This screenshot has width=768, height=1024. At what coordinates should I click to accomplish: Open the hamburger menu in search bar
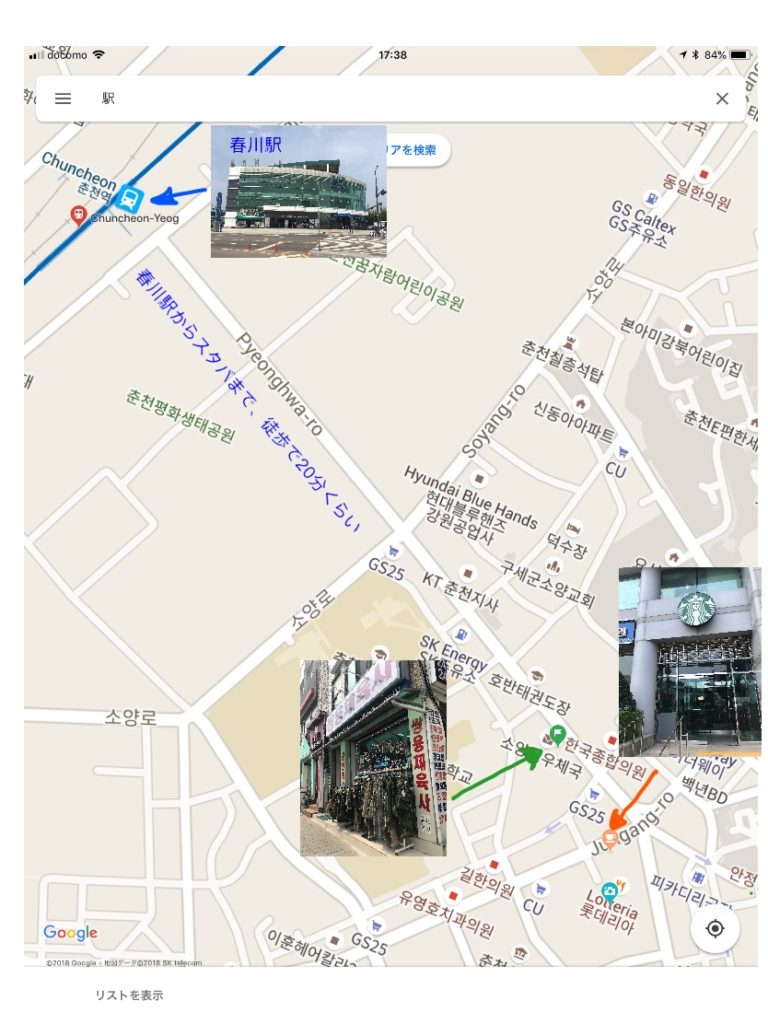click(x=63, y=99)
